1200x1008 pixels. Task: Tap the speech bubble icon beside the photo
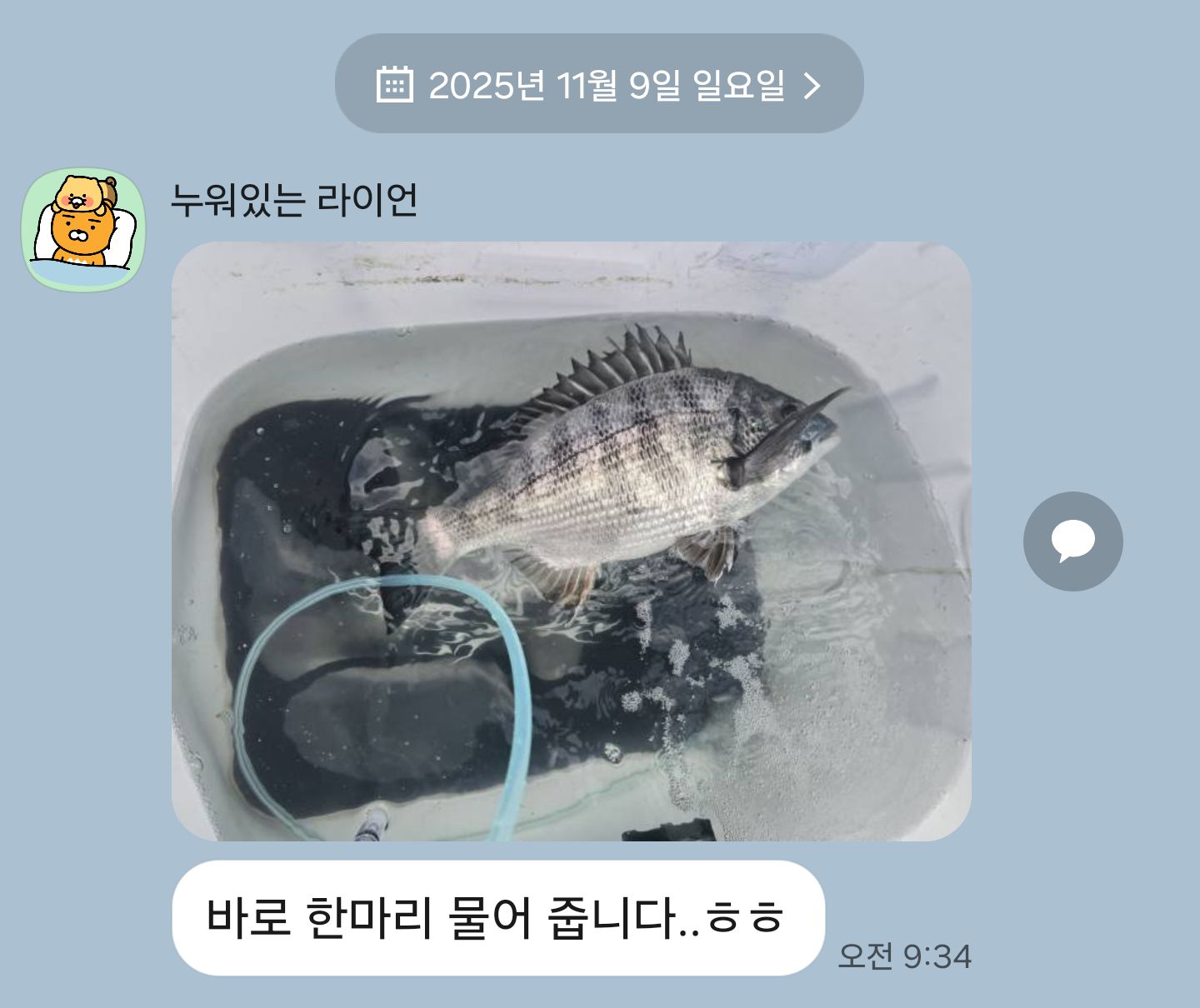coord(1072,541)
